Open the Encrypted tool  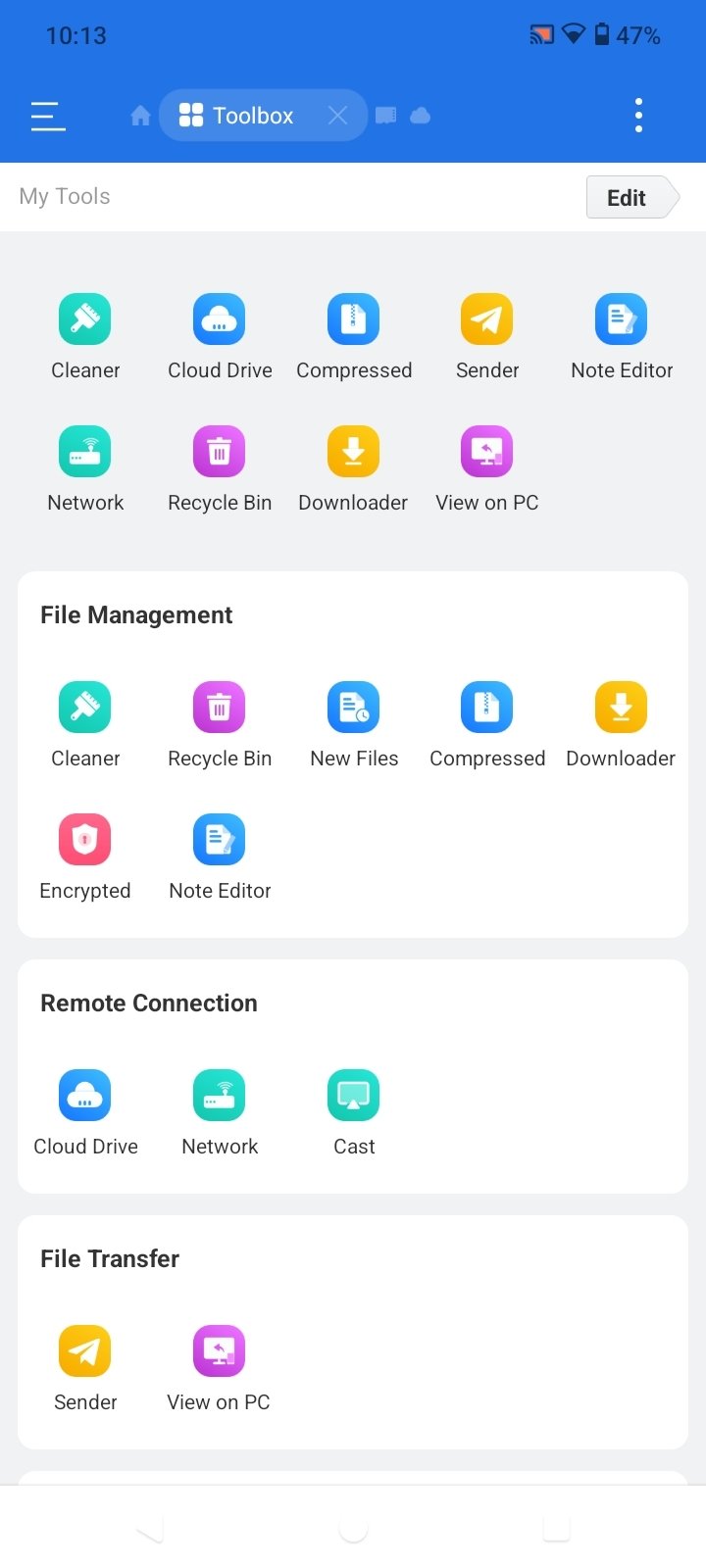[85, 858]
